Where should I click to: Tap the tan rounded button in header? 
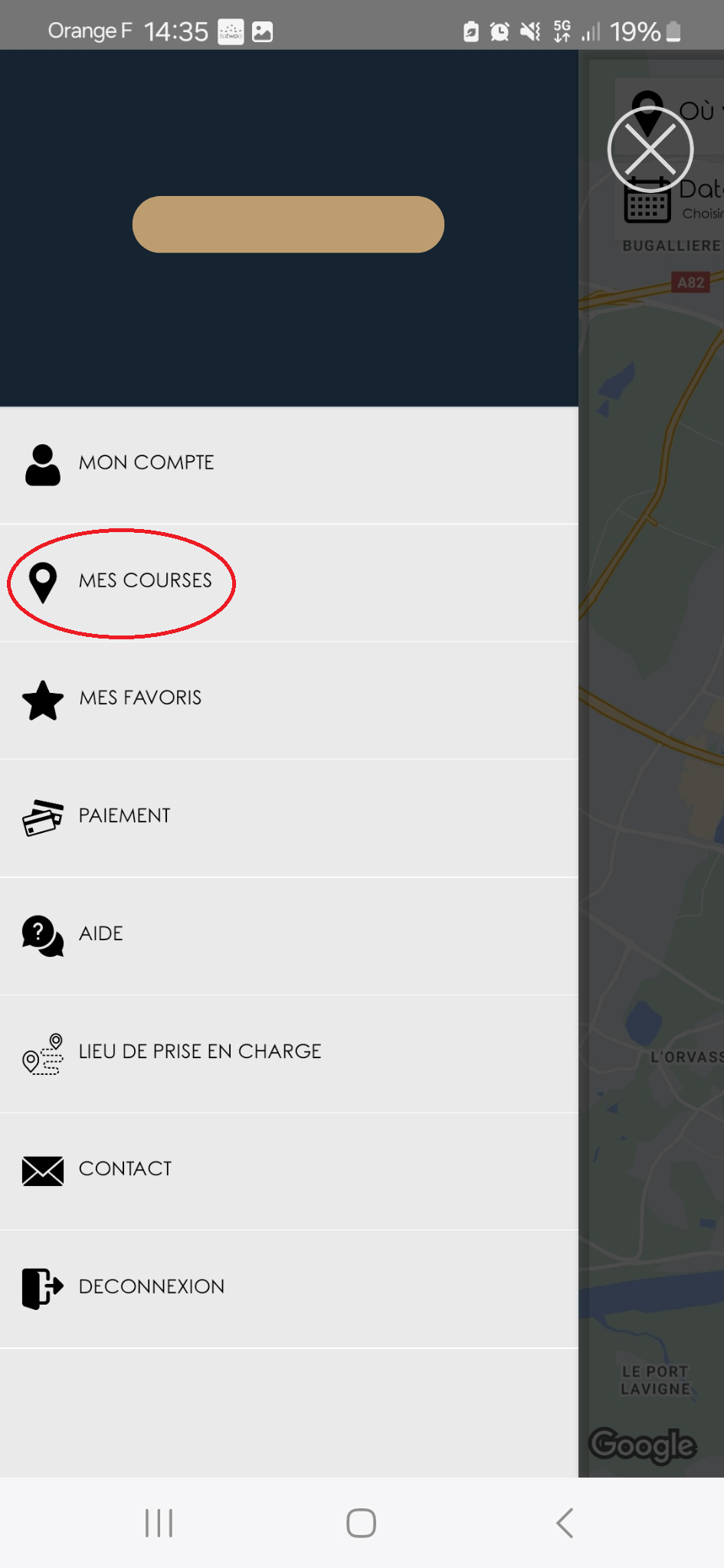(288, 224)
